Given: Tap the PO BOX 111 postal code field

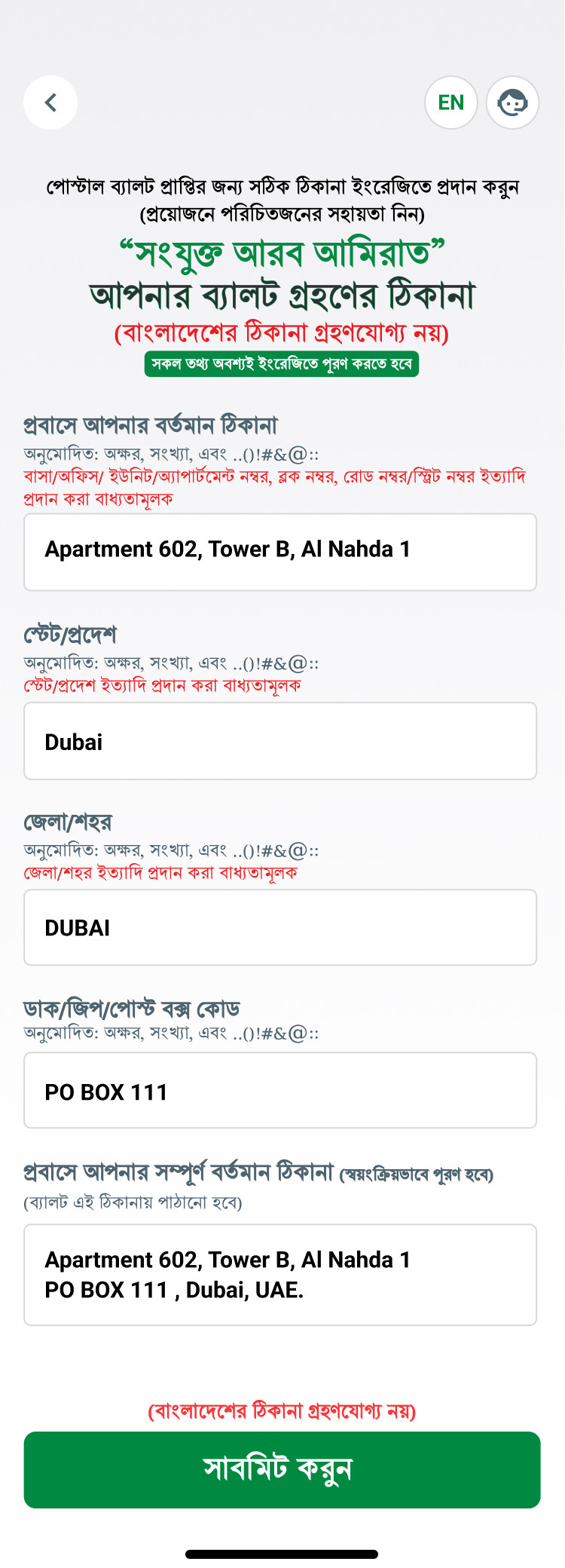Looking at the screenshot, I should point(280,1090).
